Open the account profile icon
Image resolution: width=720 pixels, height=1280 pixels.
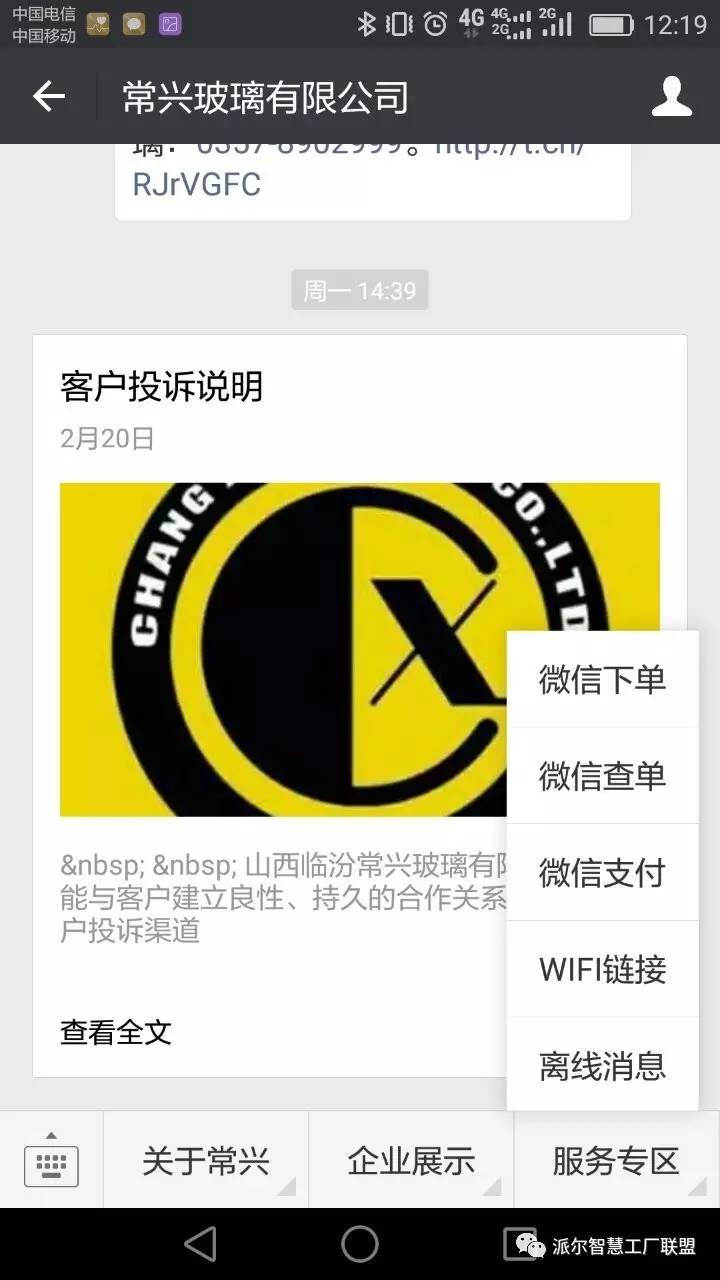[671, 97]
